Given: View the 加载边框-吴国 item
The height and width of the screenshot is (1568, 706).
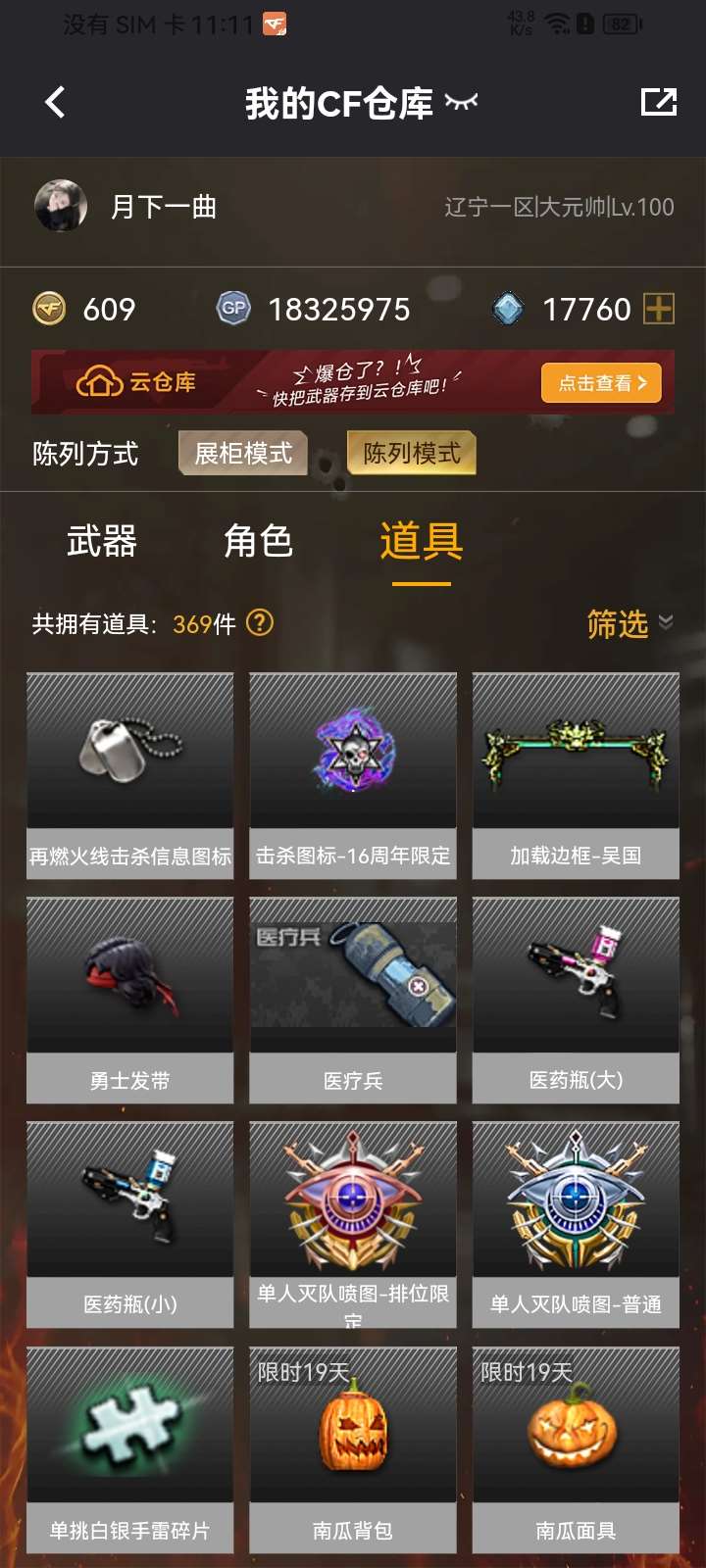Looking at the screenshot, I should tap(576, 775).
